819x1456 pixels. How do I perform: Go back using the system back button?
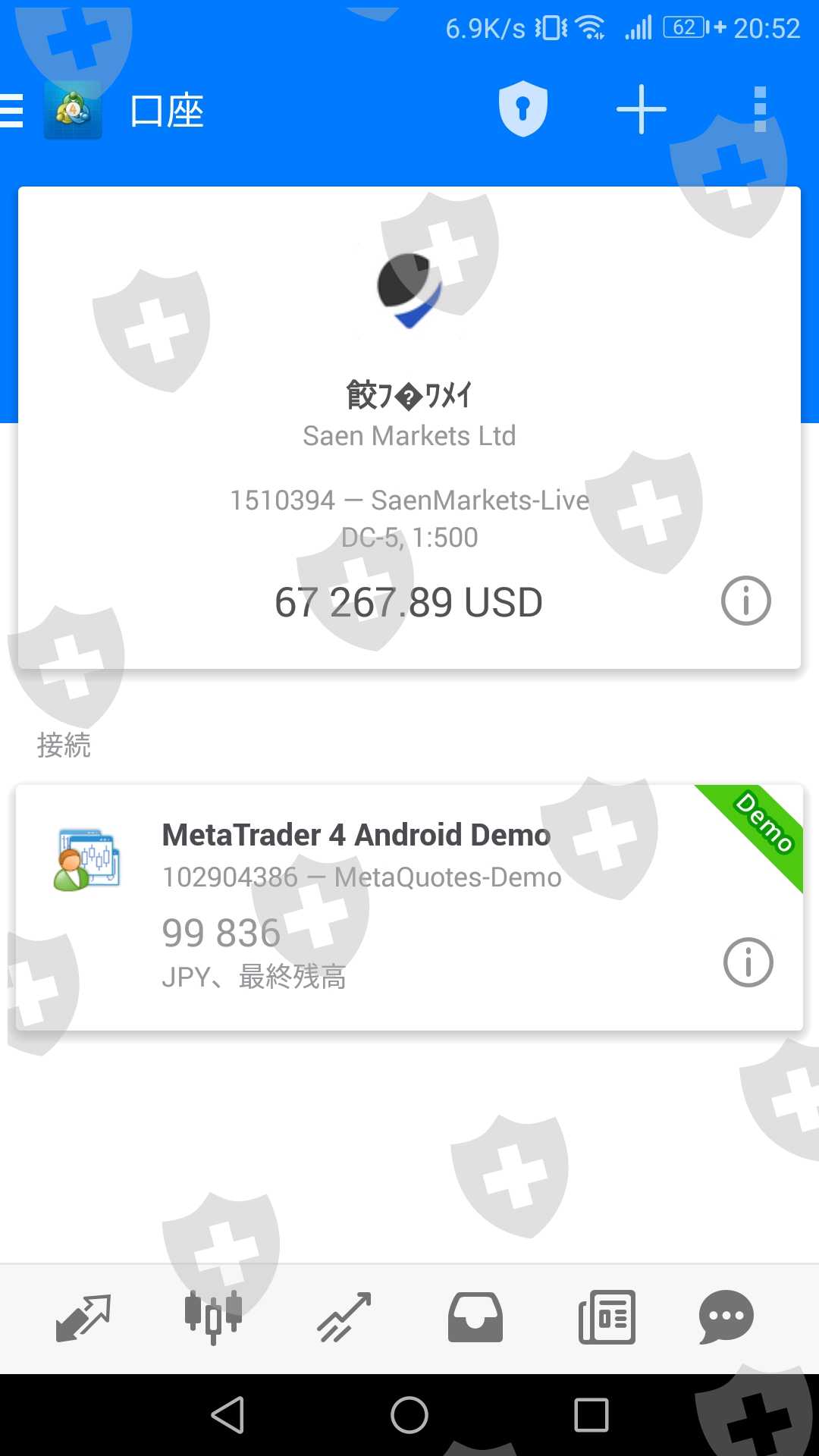[x=227, y=1415]
